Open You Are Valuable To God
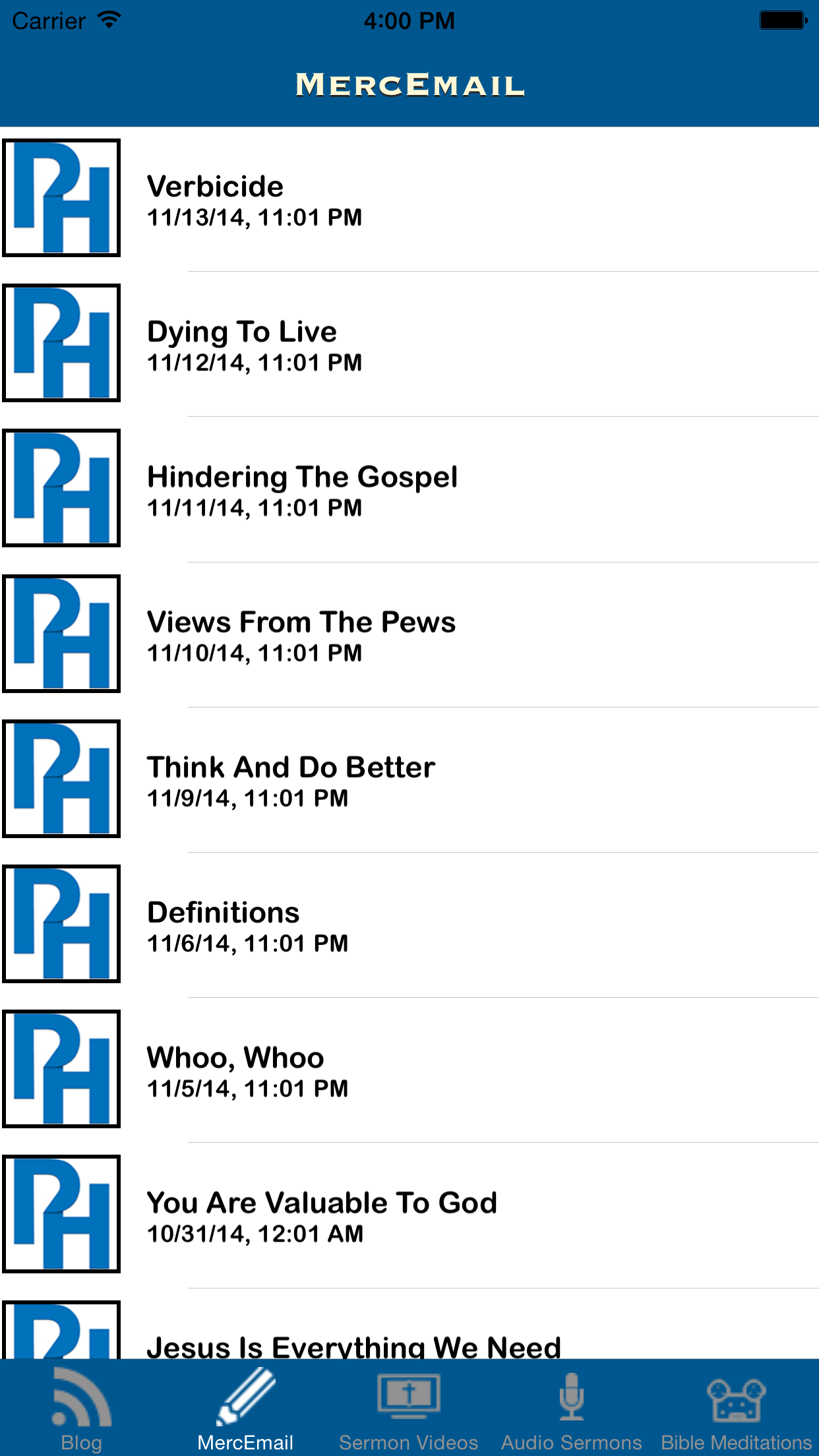 tap(409, 1215)
